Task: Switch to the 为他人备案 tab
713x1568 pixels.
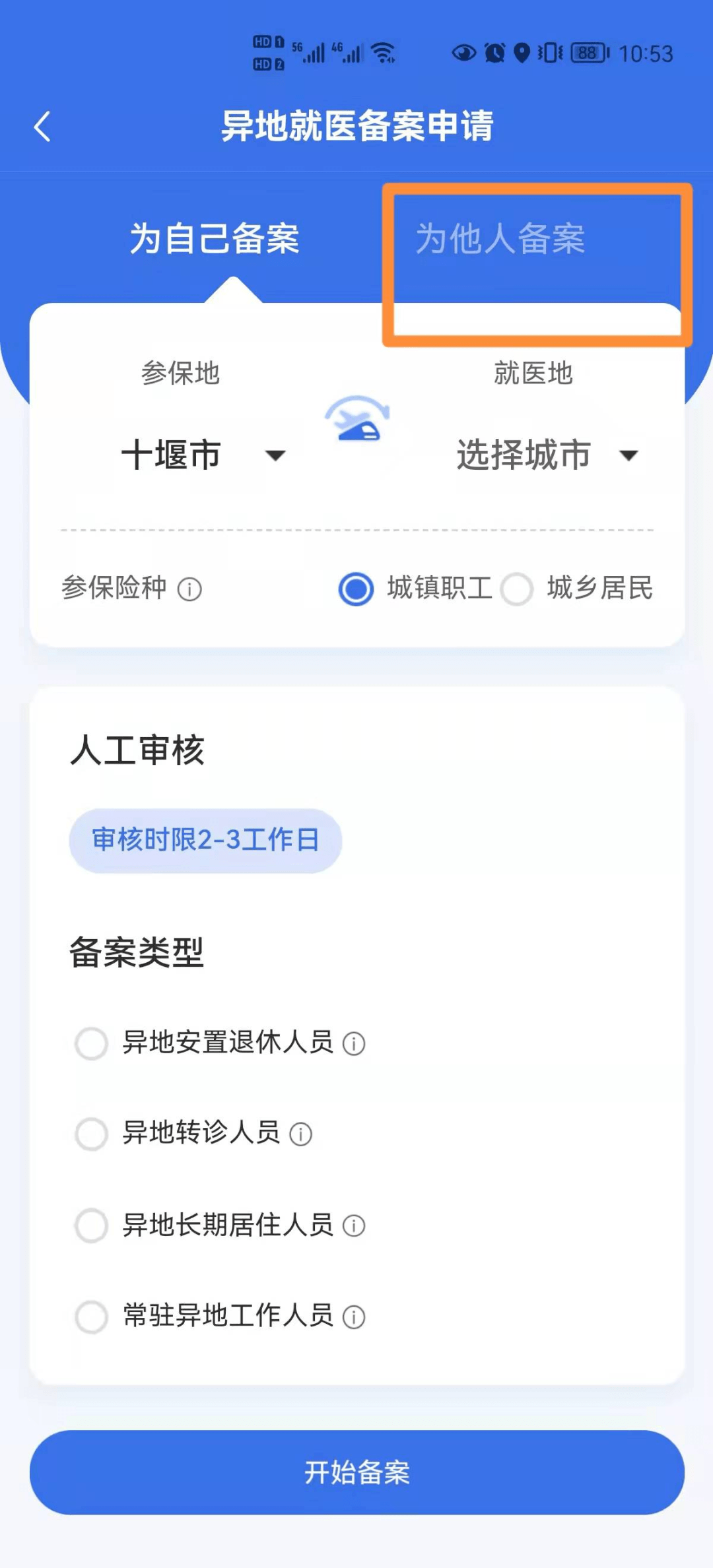Action: (x=500, y=238)
